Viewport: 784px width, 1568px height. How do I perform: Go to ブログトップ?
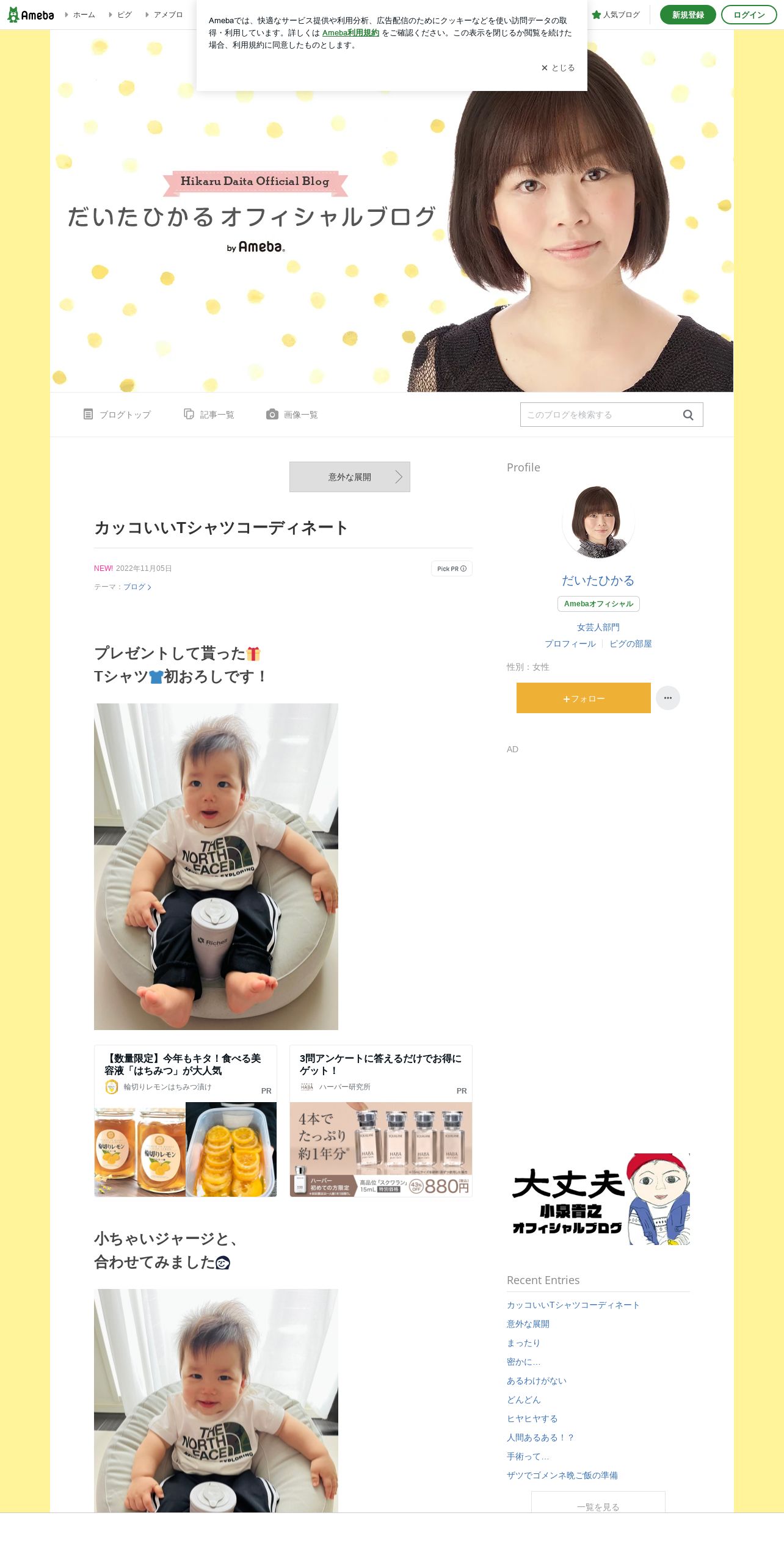[x=117, y=415]
